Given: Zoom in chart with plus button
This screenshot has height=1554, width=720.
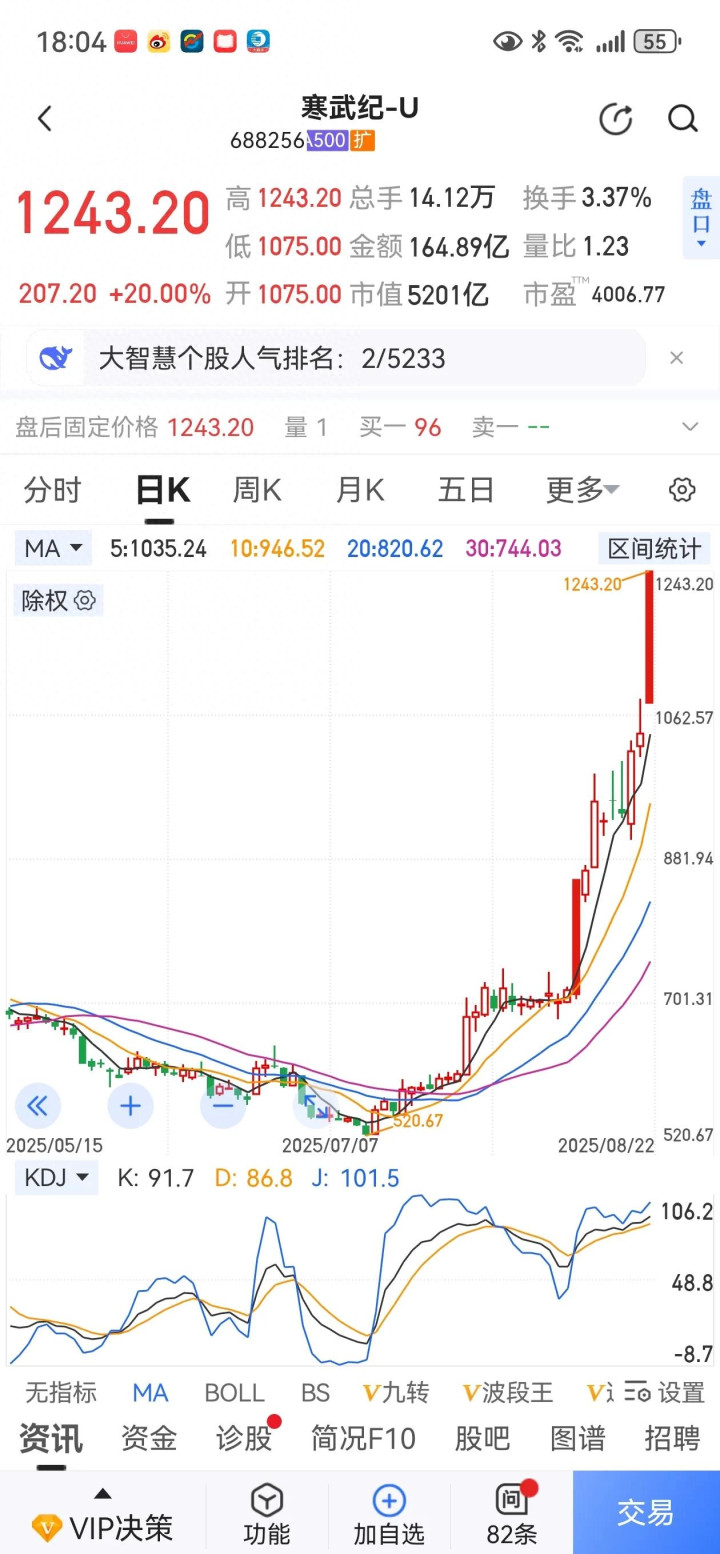Looking at the screenshot, I should coord(130,1106).
